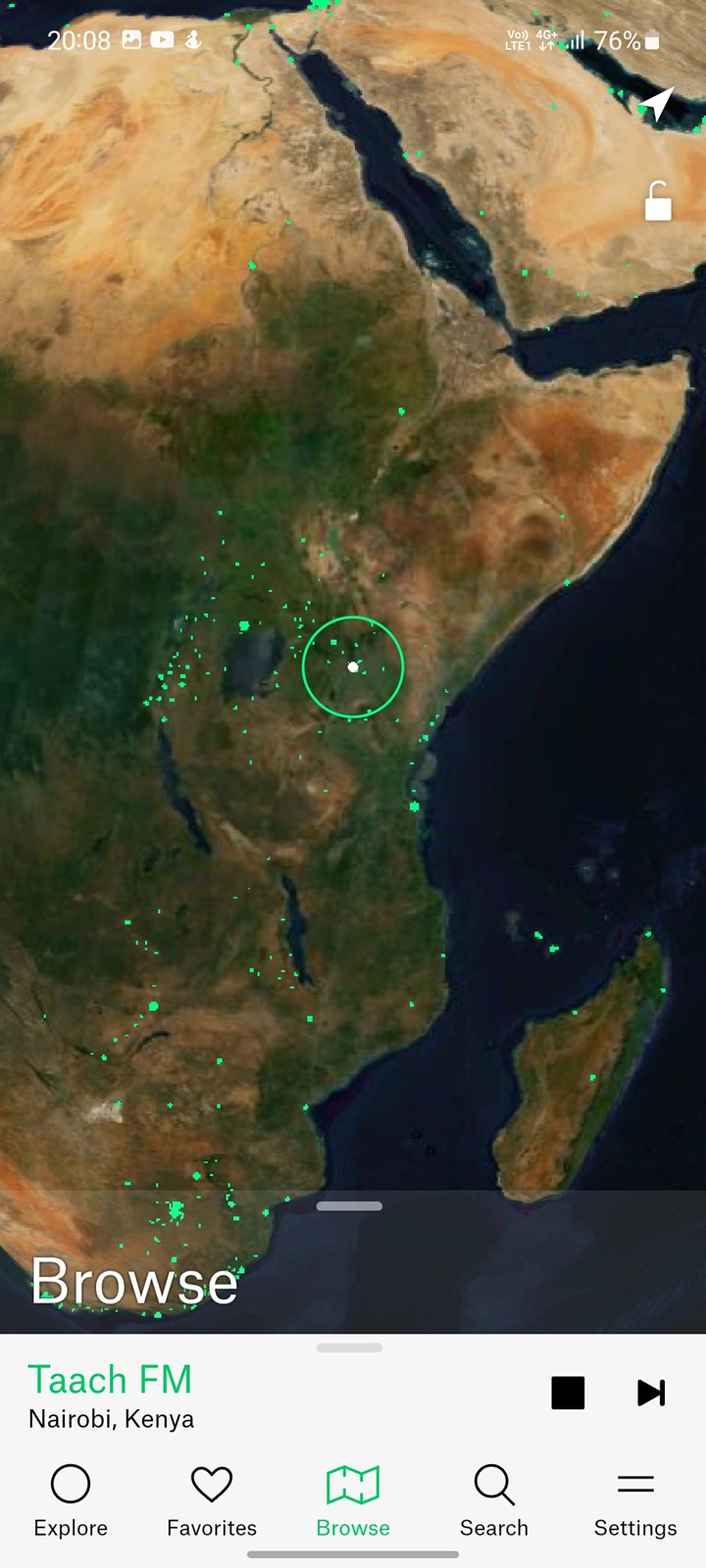Tap the location arrow to center map
This screenshot has height=1568, width=706.
click(x=657, y=104)
